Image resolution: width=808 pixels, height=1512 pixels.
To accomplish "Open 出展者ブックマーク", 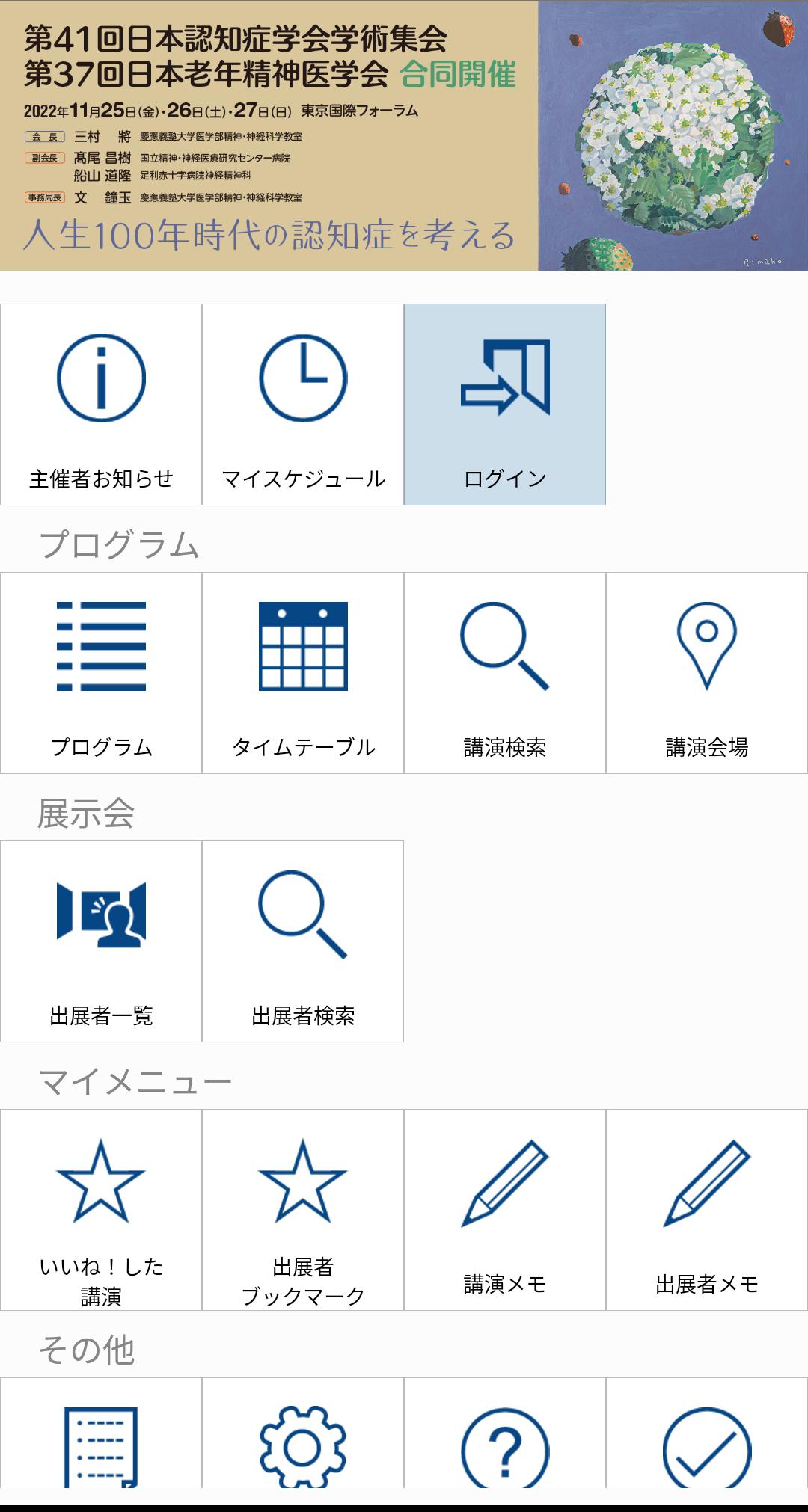I will coord(303,1210).
